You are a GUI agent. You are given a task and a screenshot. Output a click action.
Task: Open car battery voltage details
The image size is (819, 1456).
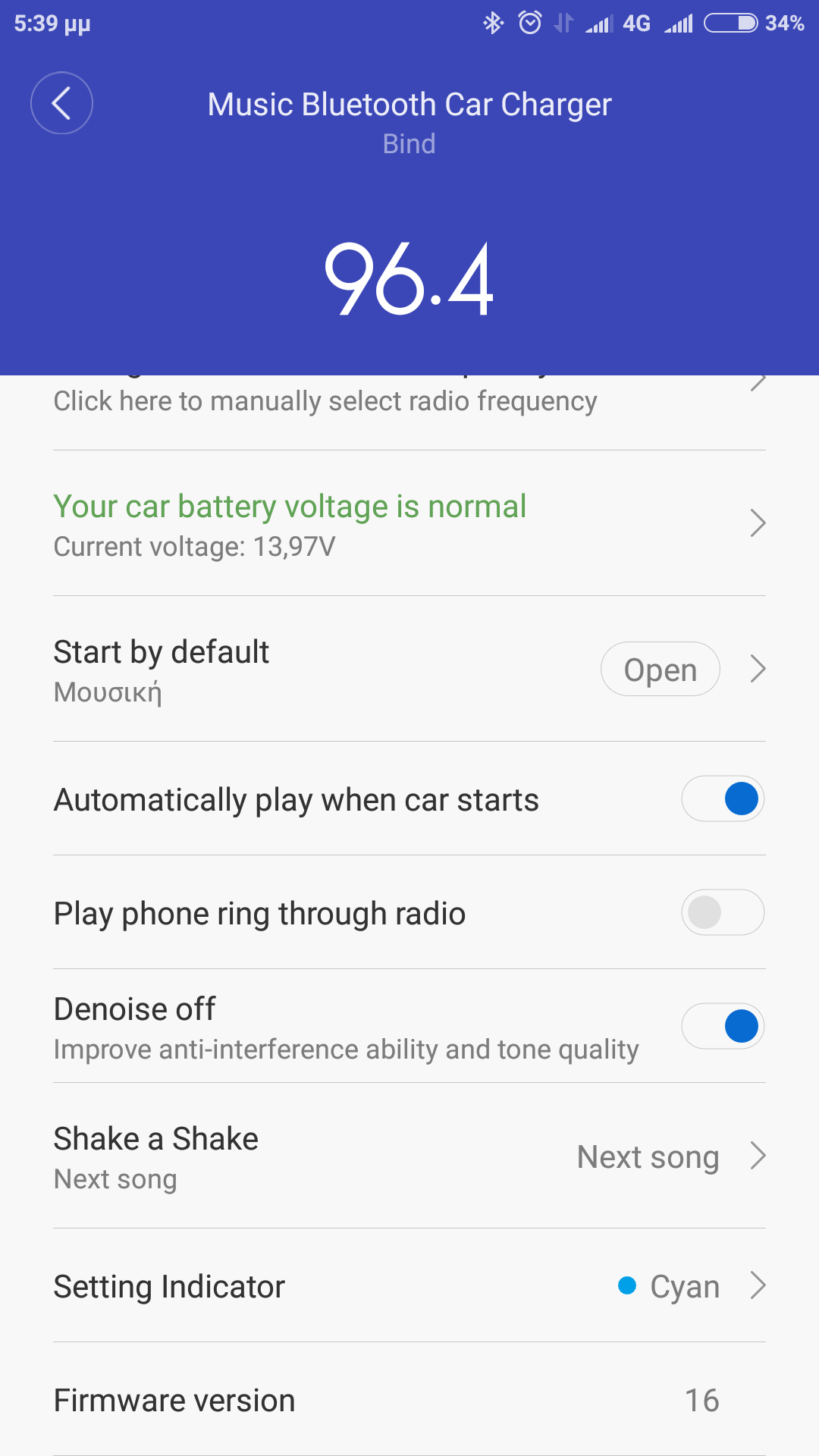409,523
